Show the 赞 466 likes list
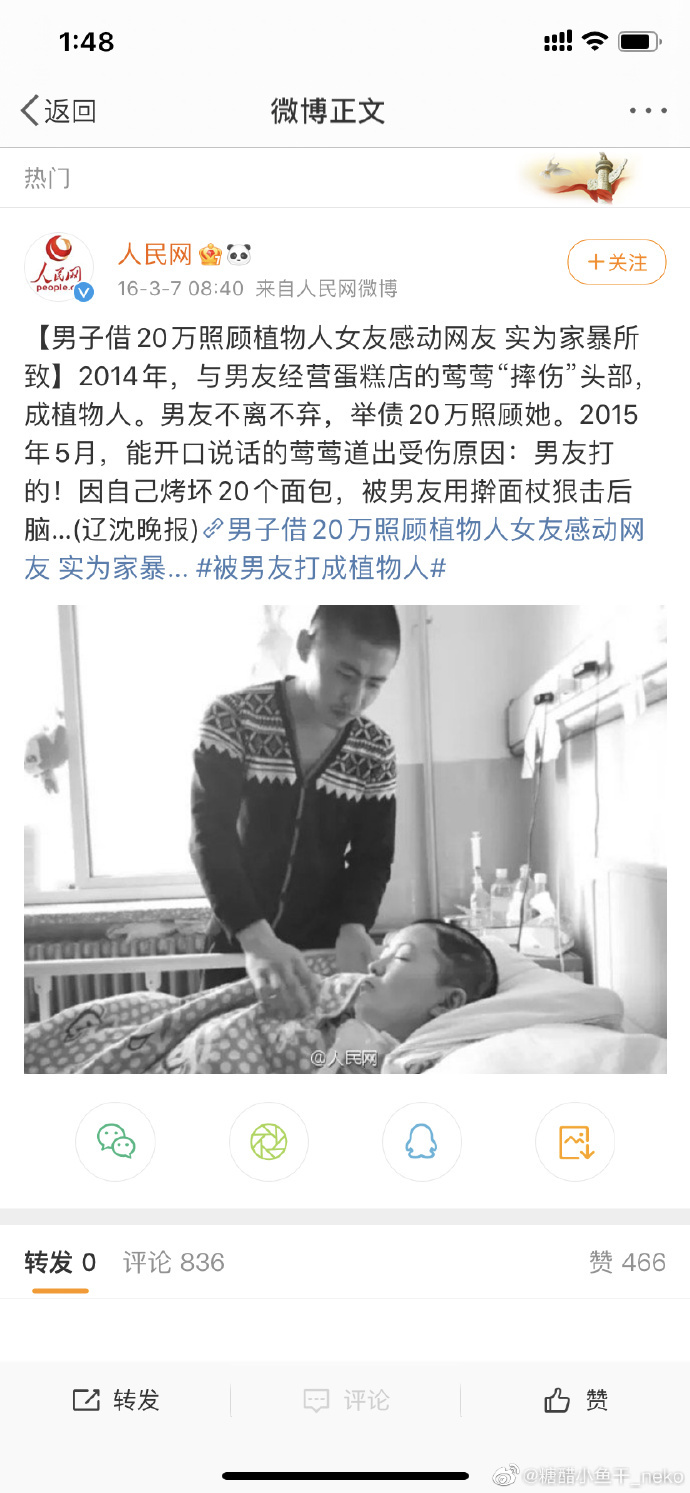 coord(627,1262)
